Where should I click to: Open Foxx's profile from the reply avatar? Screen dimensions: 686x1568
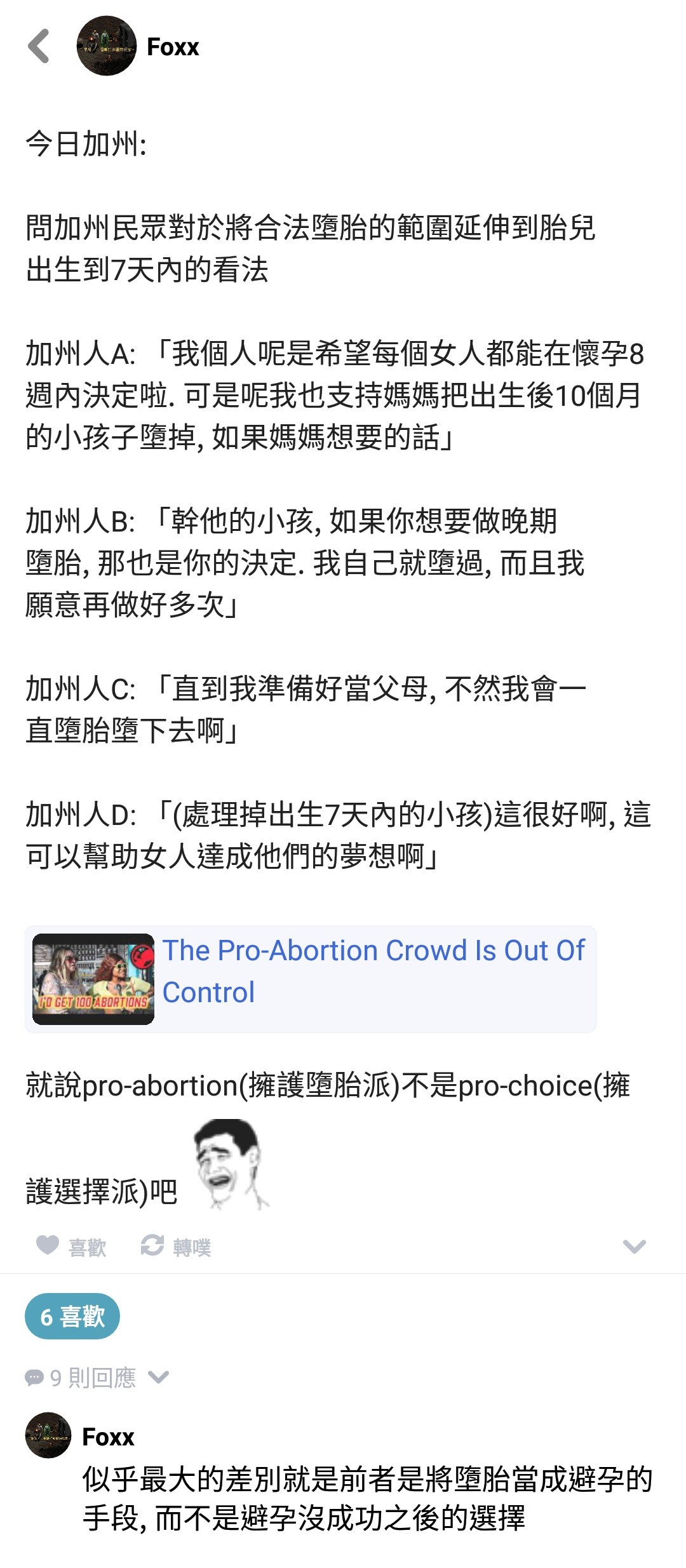(48, 1435)
